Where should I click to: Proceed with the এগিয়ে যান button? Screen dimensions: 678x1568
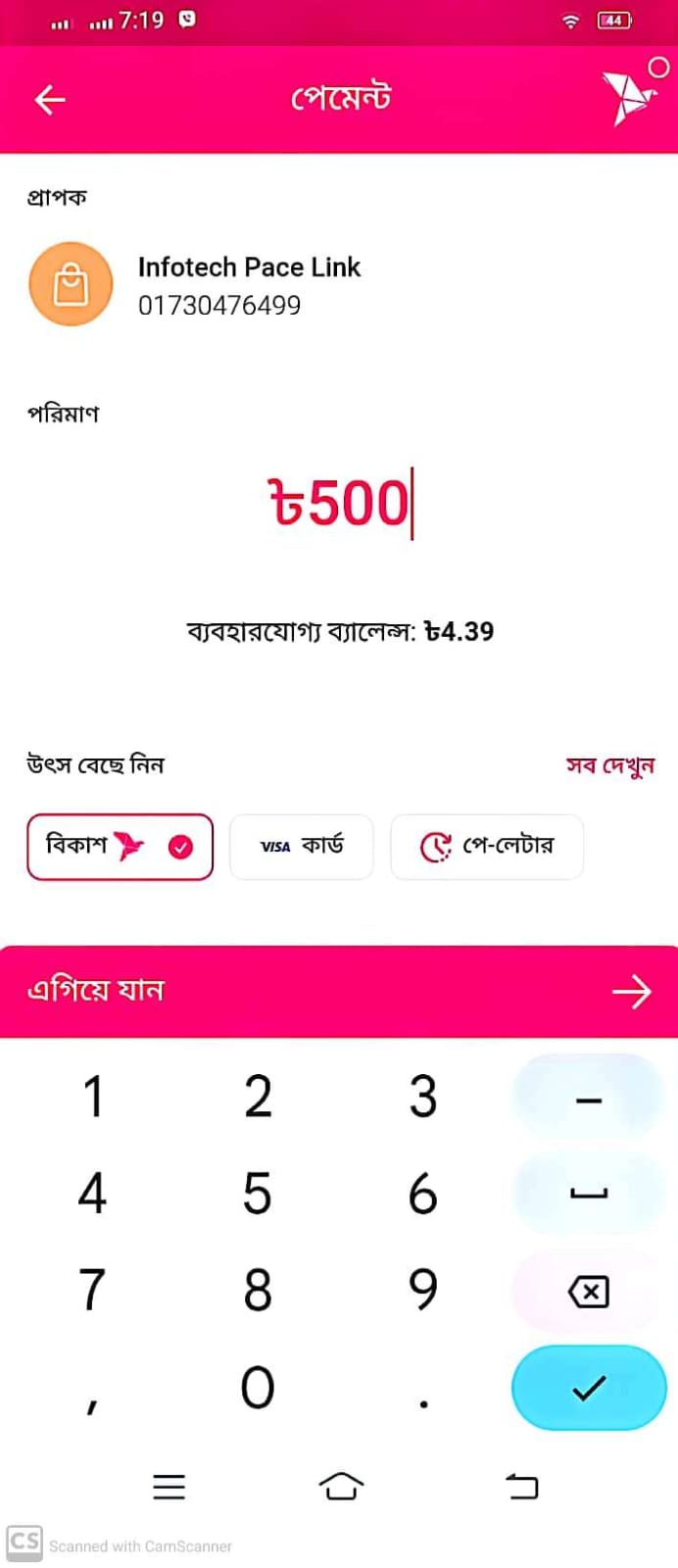(x=339, y=991)
